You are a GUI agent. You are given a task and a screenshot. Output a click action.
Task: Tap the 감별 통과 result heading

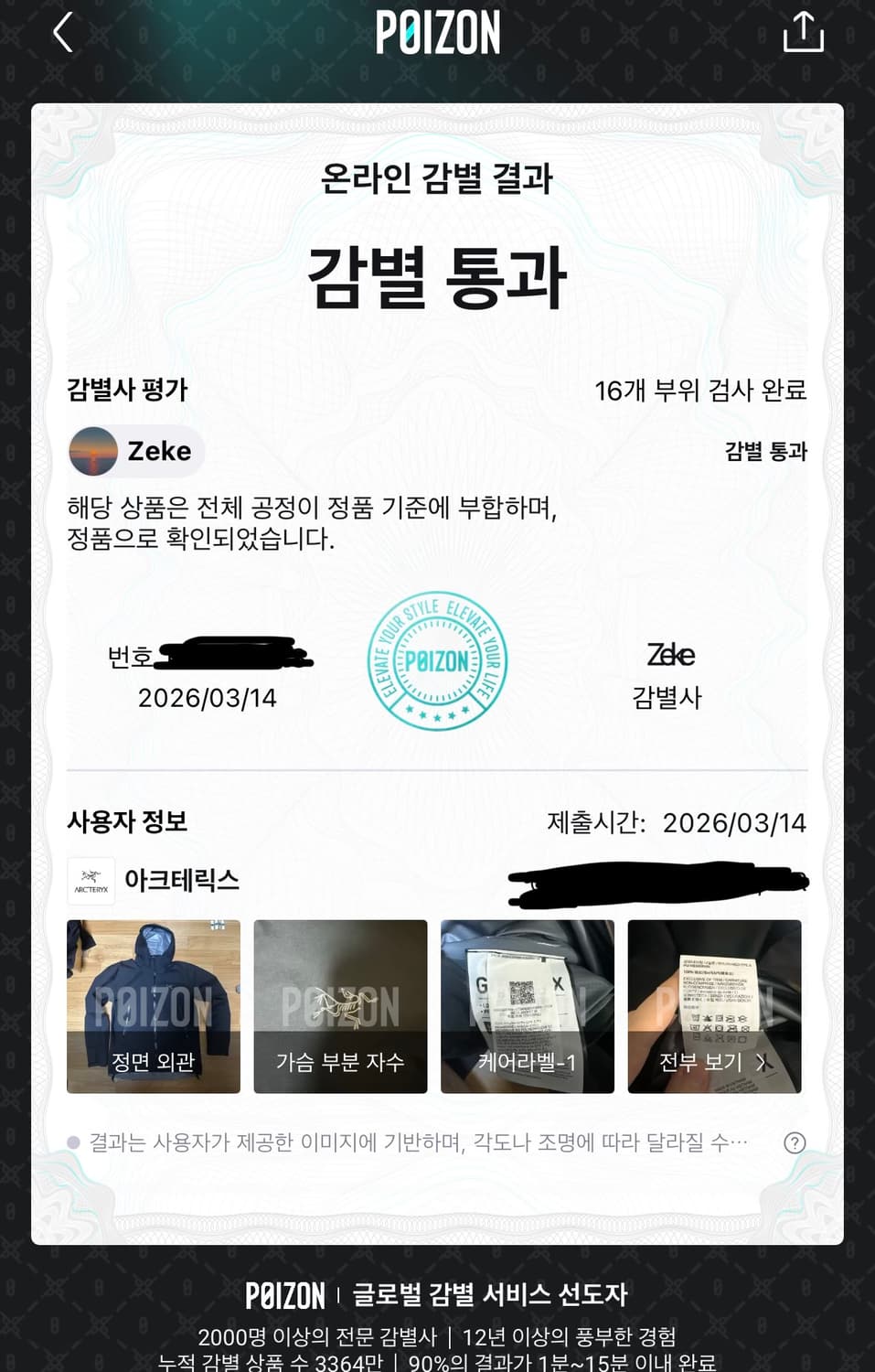click(x=437, y=276)
